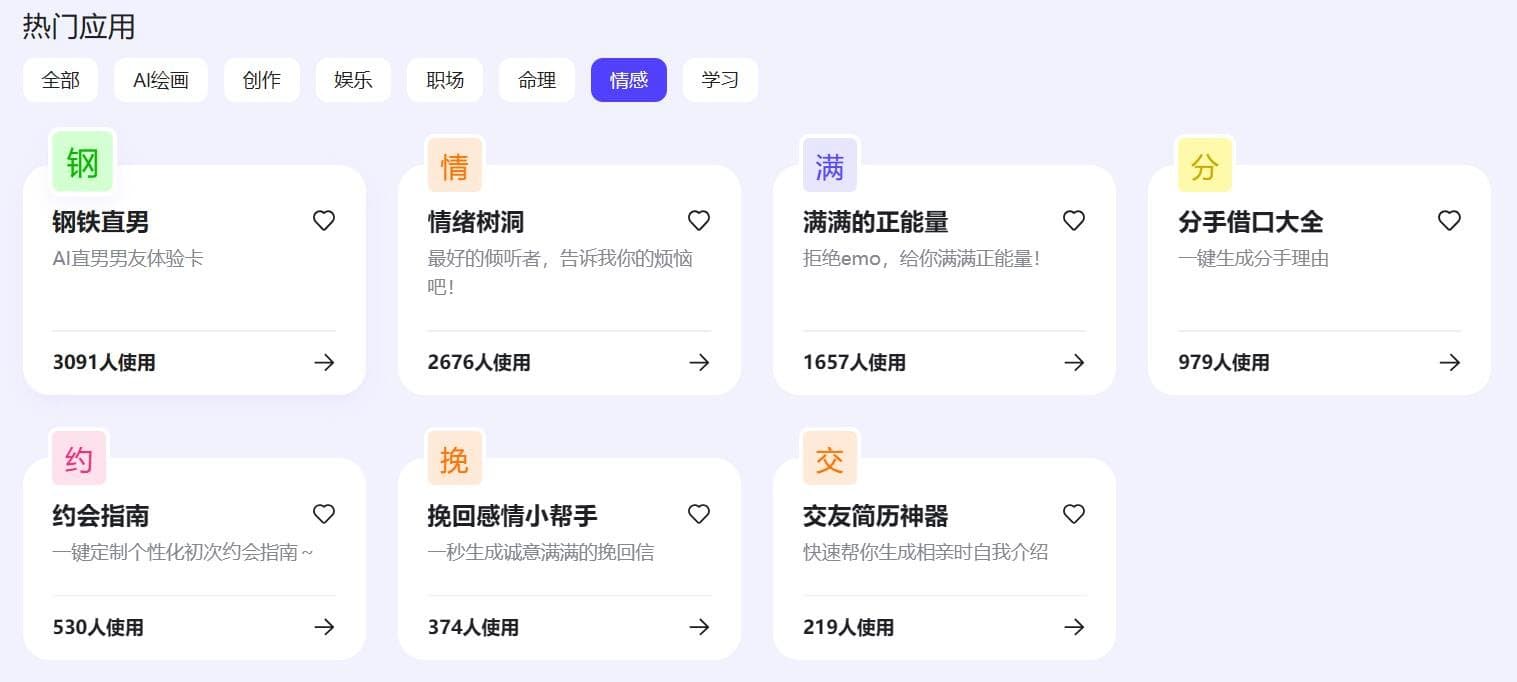Tap the arrow on 分手借口大全 card

point(1449,362)
